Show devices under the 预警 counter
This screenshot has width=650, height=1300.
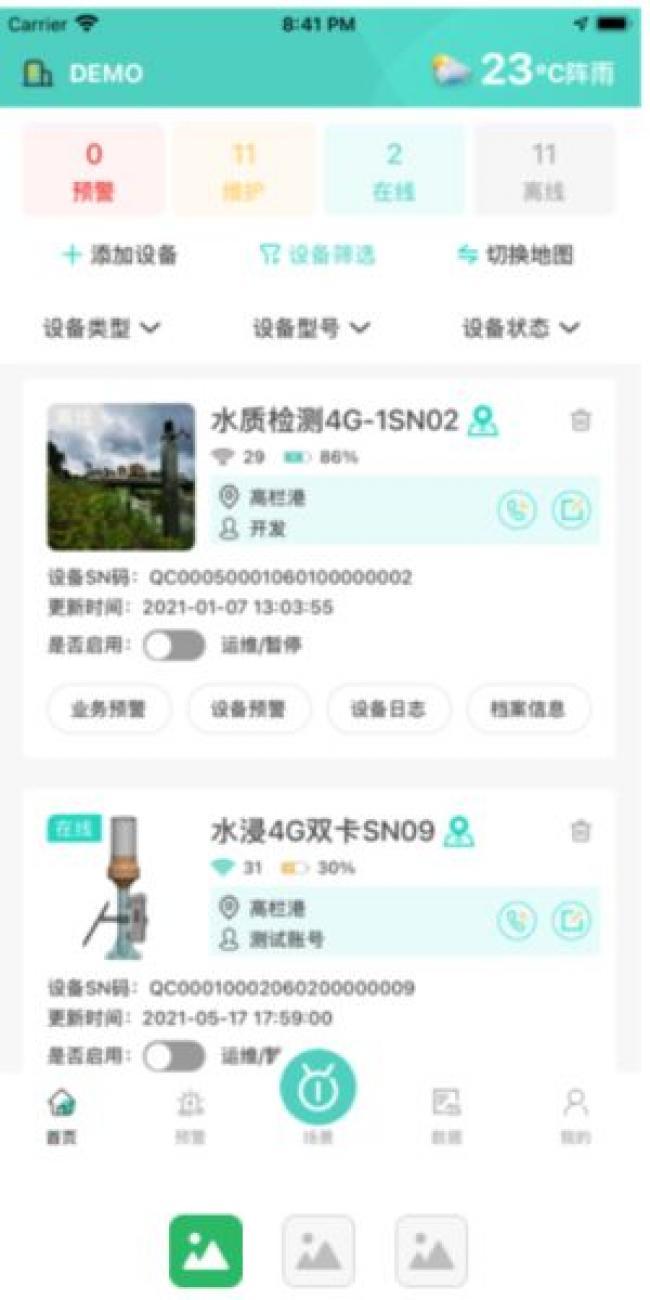click(x=93, y=170)
